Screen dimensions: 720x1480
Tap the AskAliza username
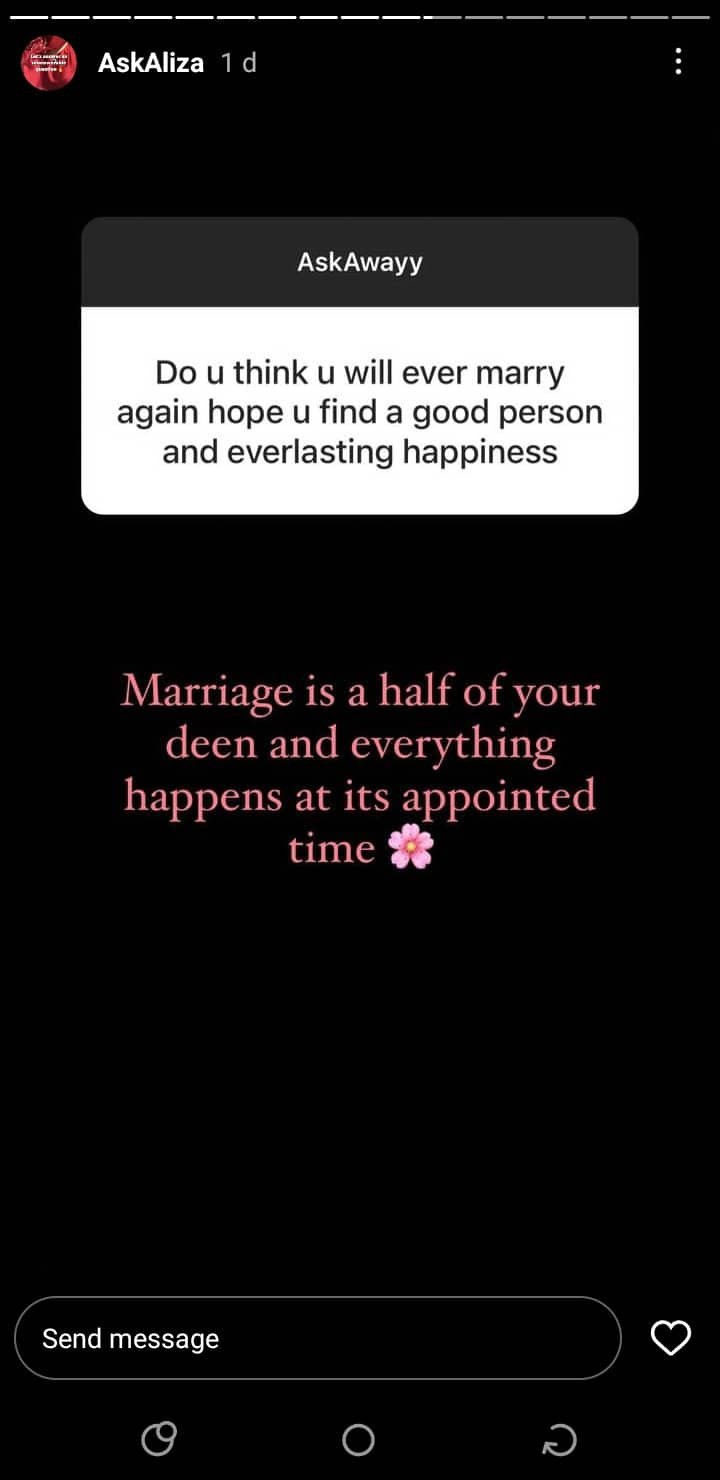tap(151, 63)
